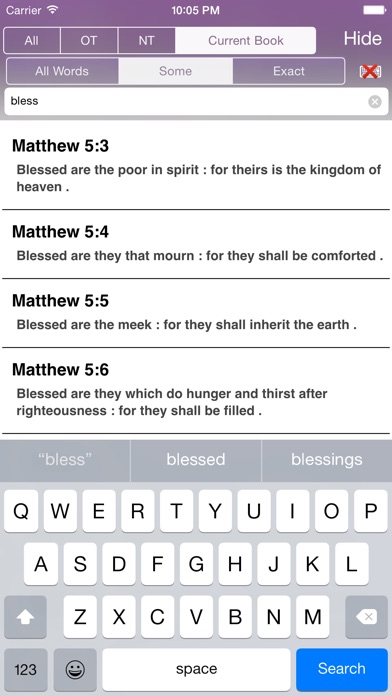Pick the blessed keyboard suggestion
The height and width of the screenshot is (696, 392).
click(x=196, y=460)
